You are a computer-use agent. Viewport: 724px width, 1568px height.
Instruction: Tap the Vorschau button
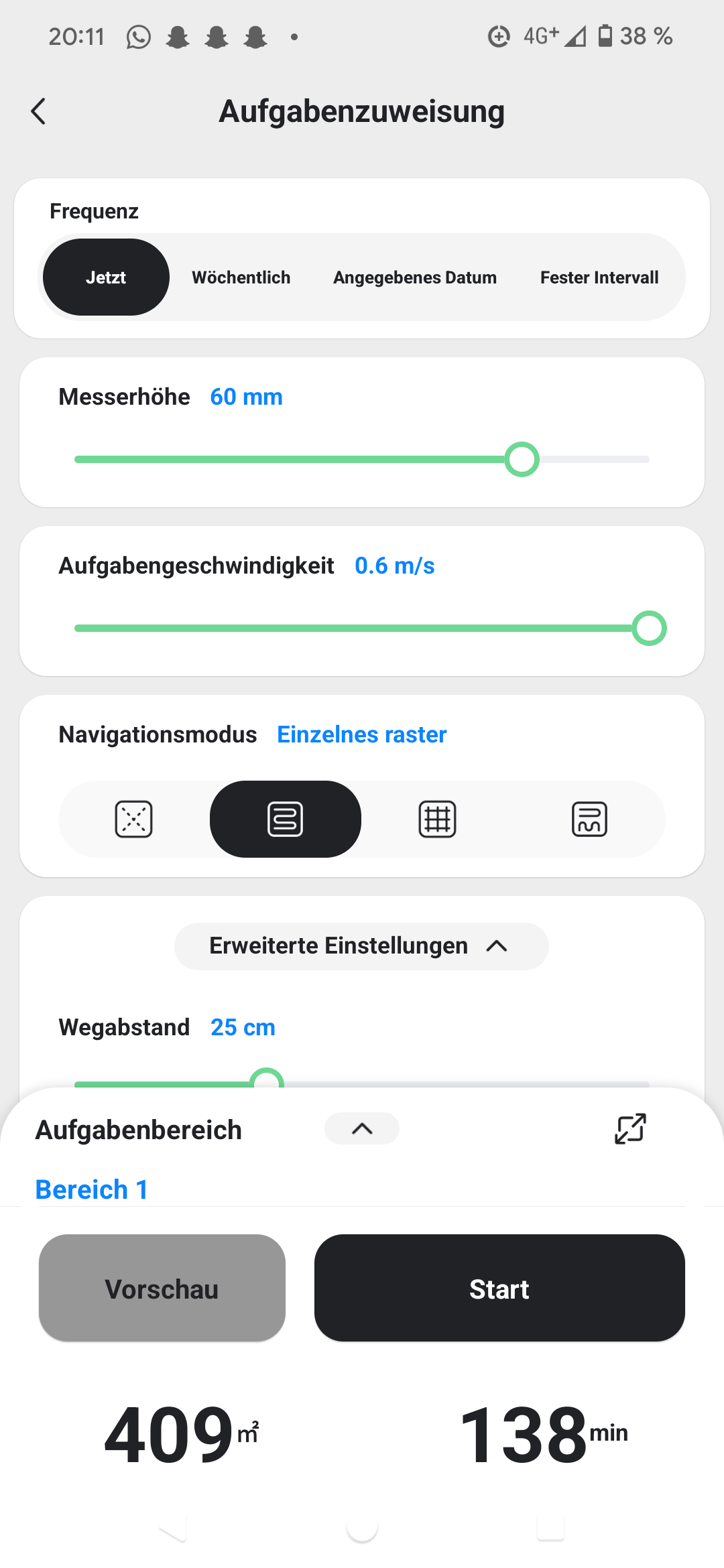pos(162,1288)
